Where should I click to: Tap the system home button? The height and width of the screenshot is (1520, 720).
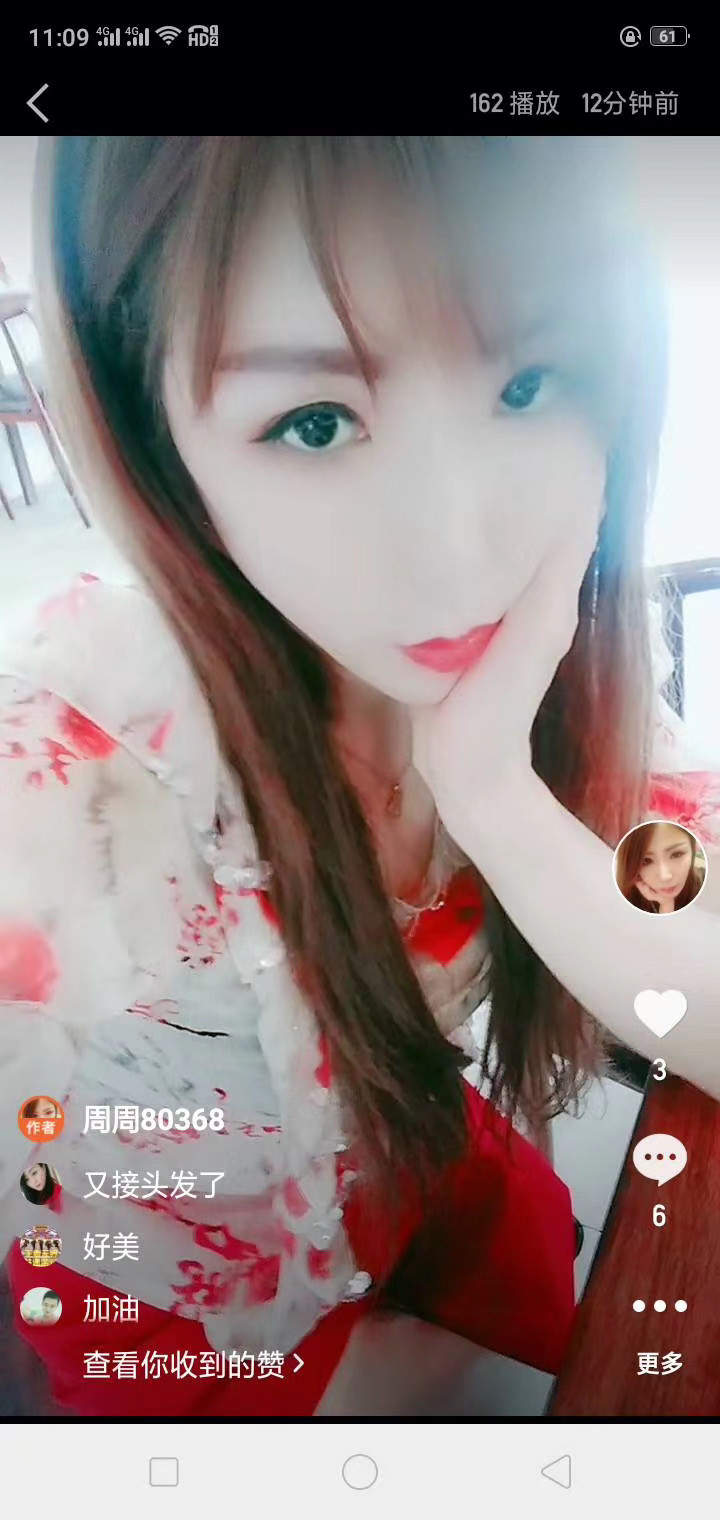360,1472
